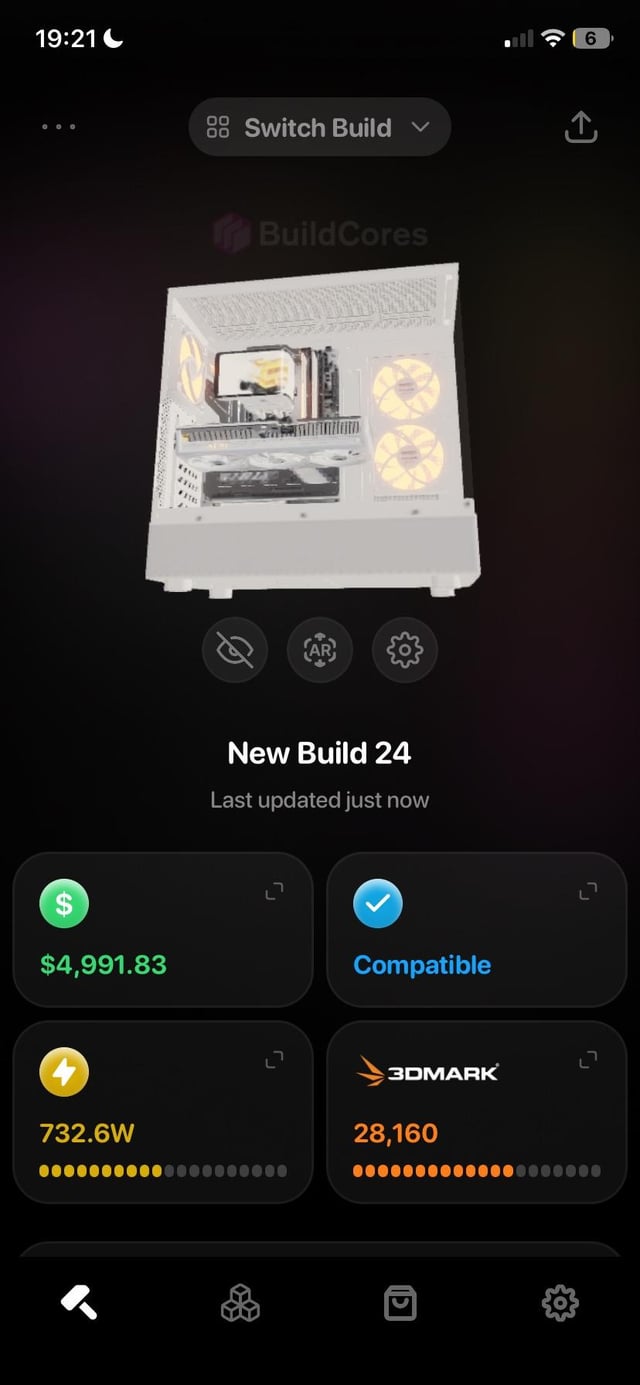This screenshot has width=640, height=1385.
Task: Share this build
Action: tap(581, 127)
